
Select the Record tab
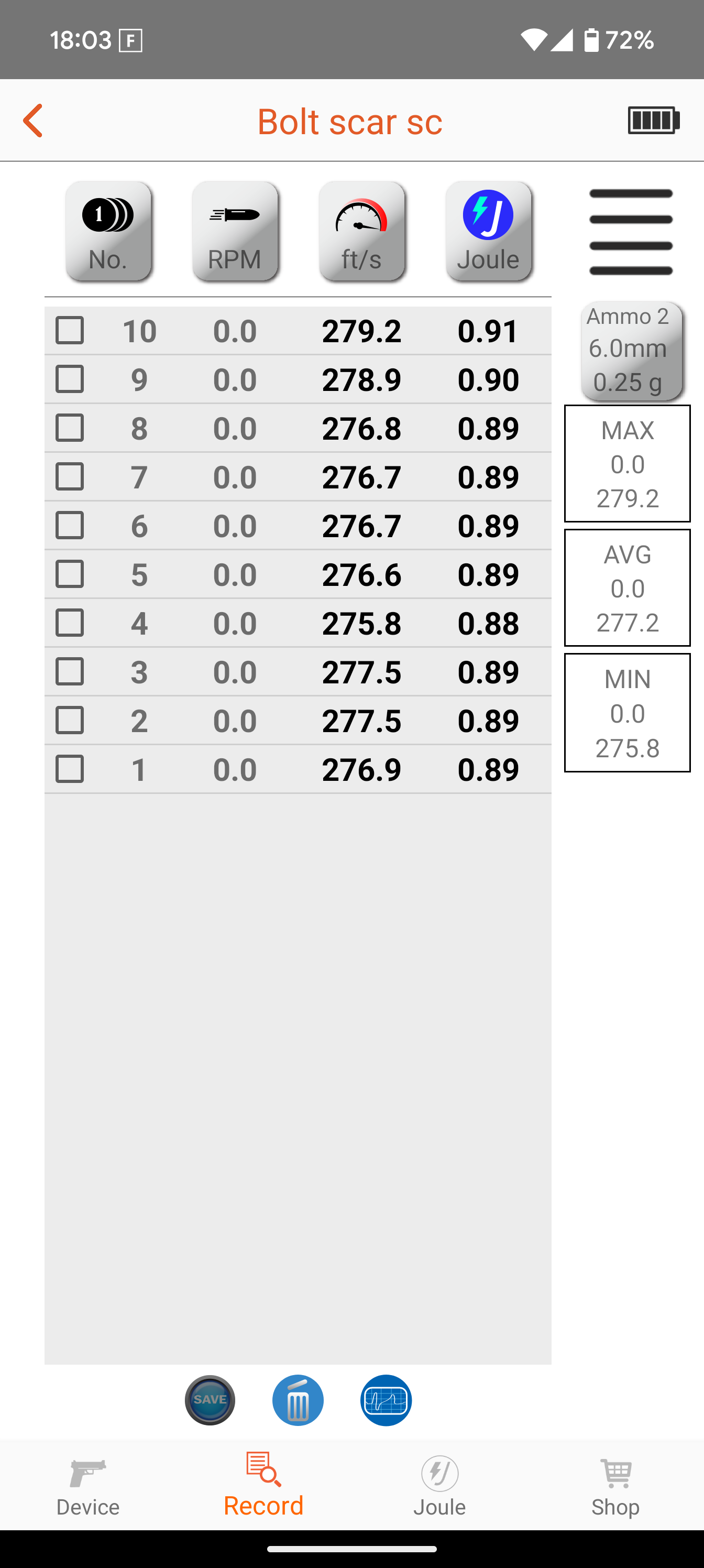click(263, 1485)
